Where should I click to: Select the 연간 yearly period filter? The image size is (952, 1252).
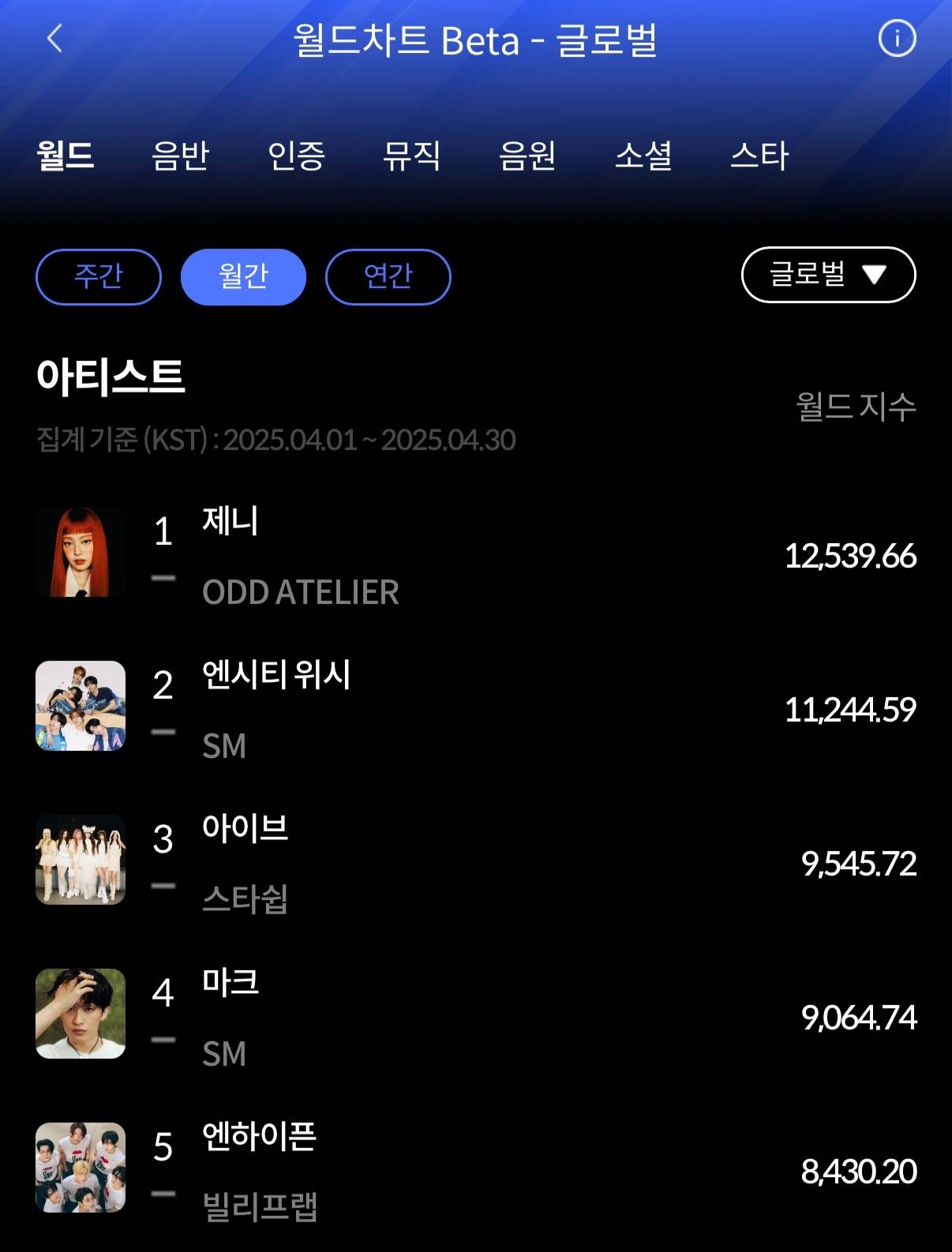pyautogui.click(x=388, y=276)
